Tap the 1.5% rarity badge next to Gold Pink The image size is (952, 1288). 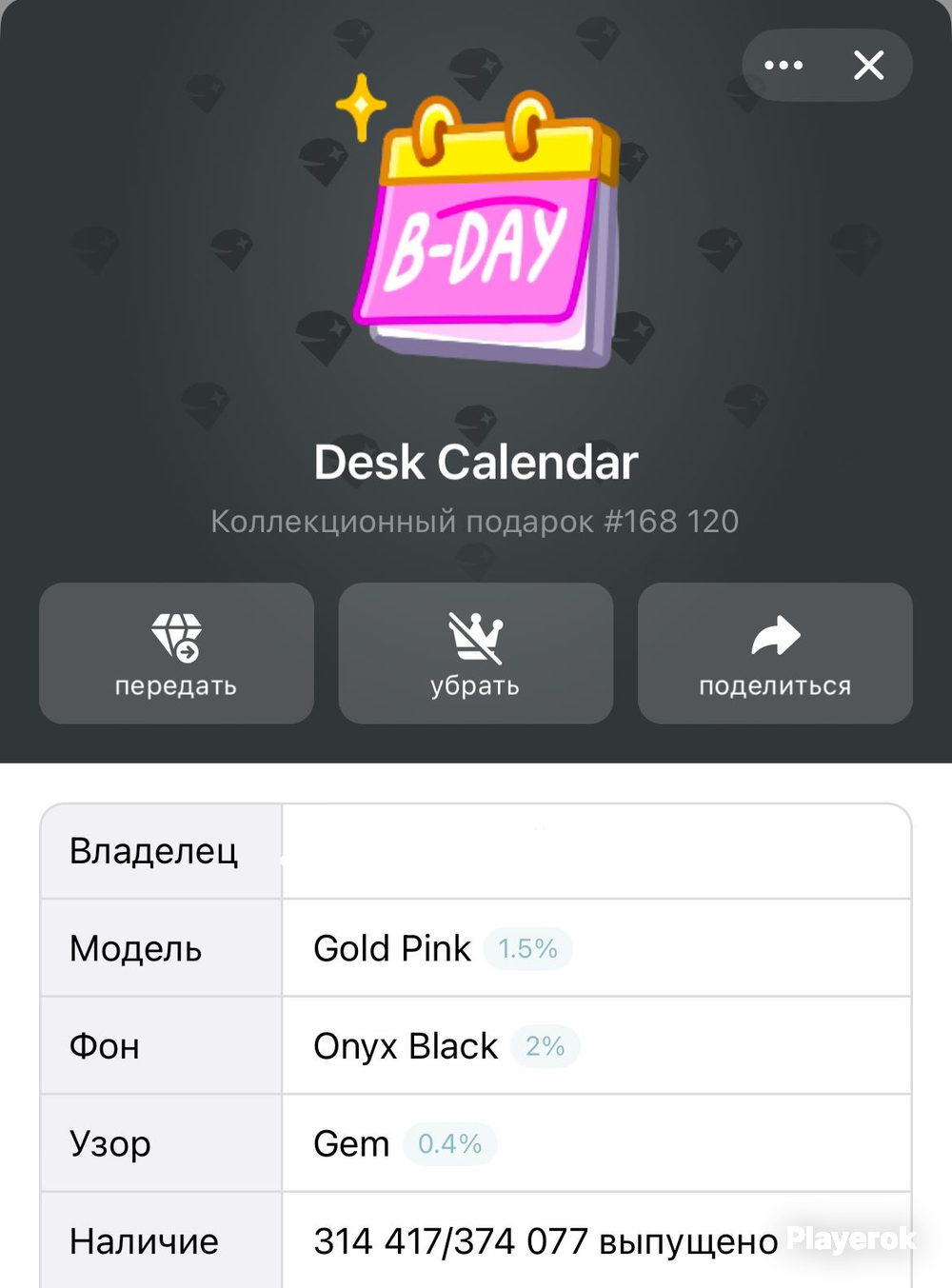coord(528,948)
